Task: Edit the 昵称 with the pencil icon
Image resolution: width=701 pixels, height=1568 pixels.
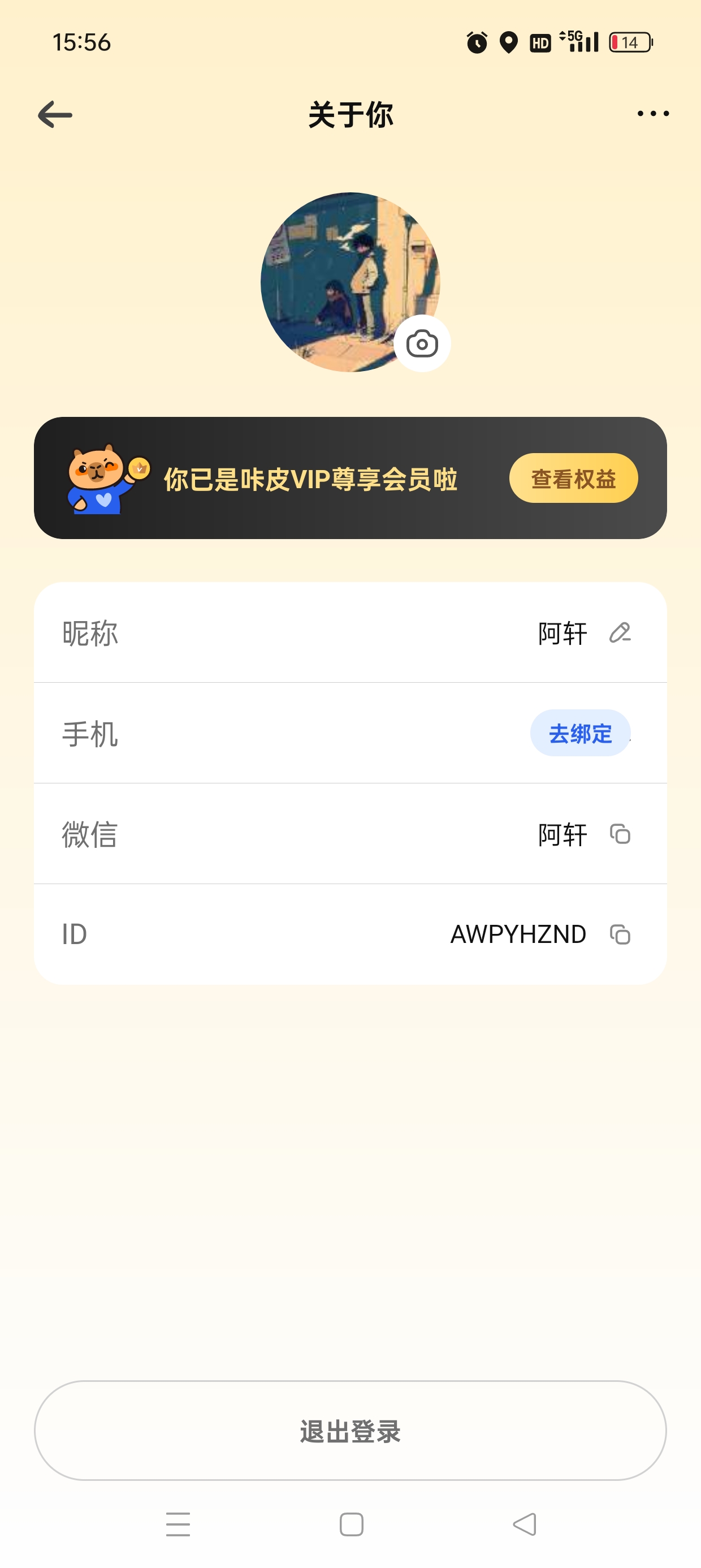Action: pos(620,633)
